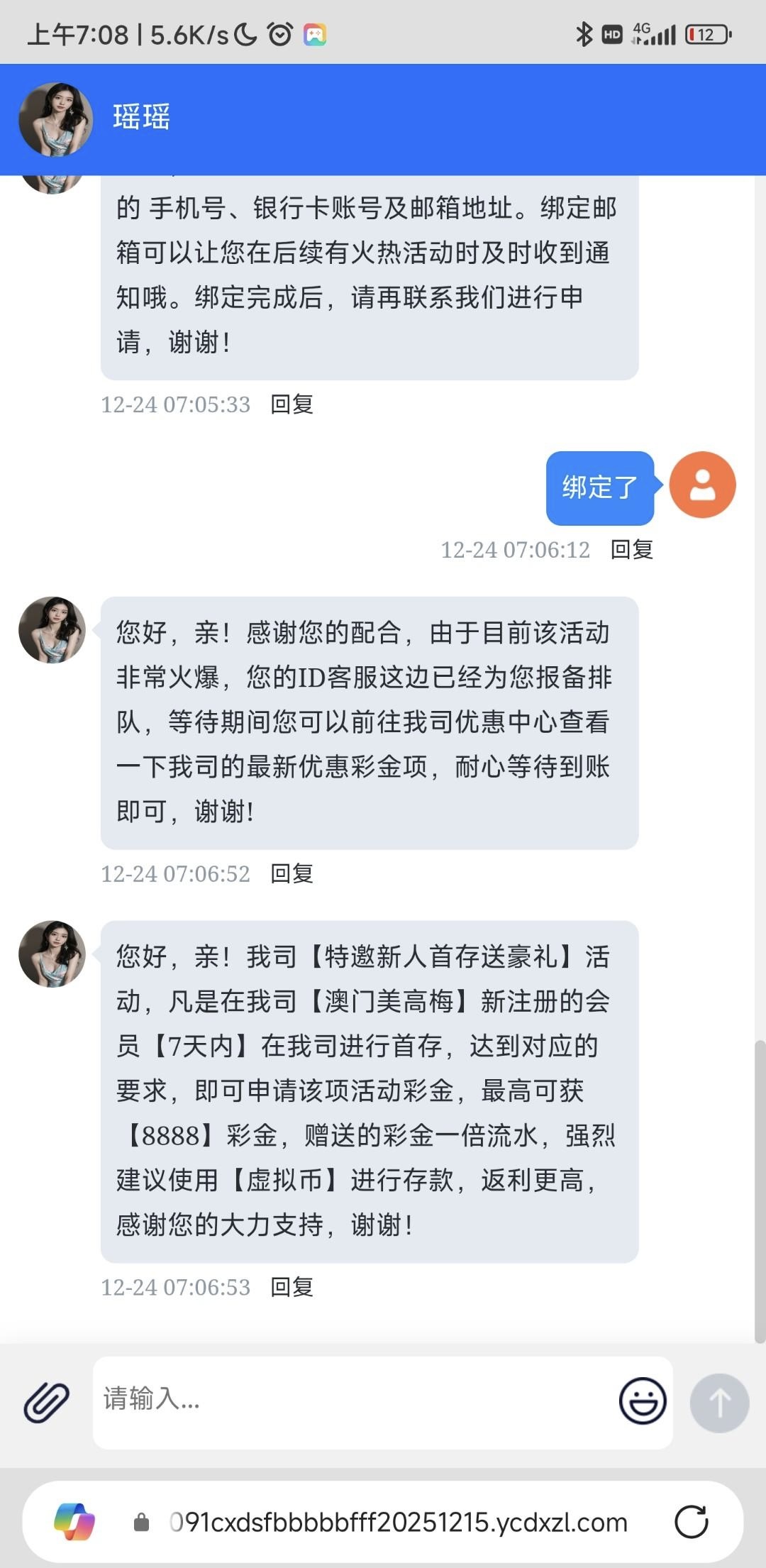This screenshot has height=1568, width=766.
Task: Tap the paperclip attachment icon
Action: [x=47, y=1402]
